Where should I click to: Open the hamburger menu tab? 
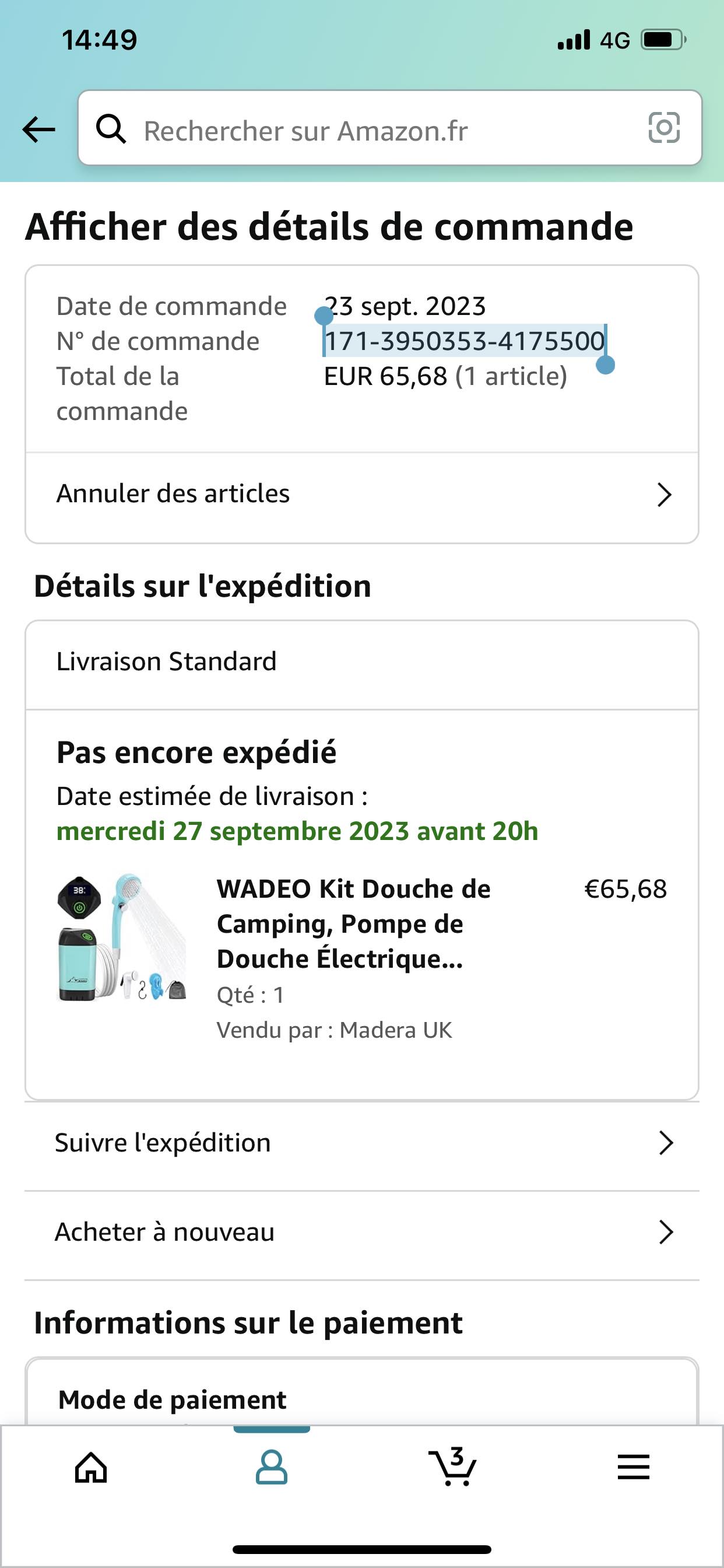click(633, 1468)
